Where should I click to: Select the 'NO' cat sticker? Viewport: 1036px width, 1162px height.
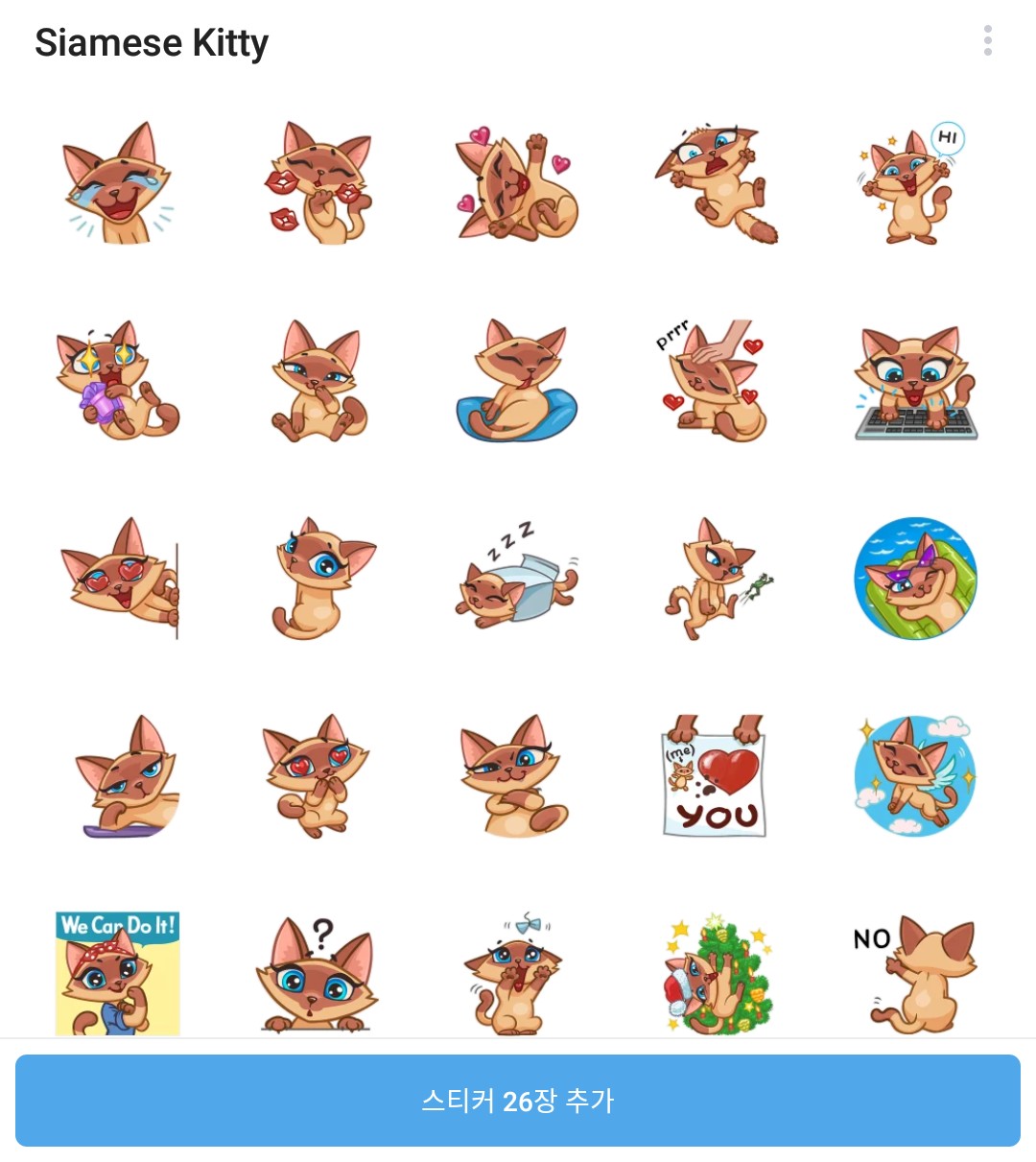[916, 973]
